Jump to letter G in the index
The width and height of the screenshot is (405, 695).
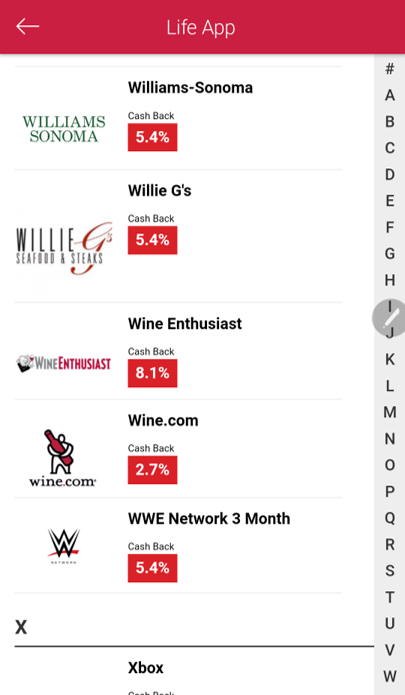point(389,254)
